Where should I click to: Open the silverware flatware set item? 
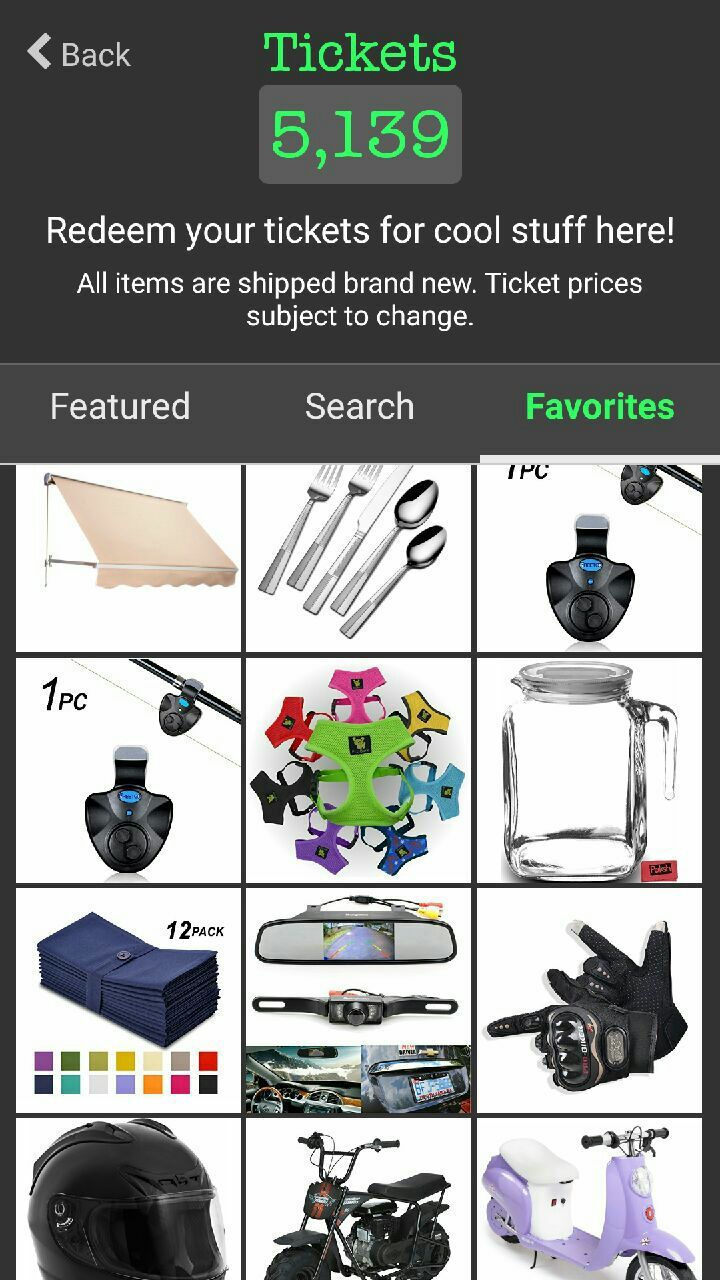359,558
